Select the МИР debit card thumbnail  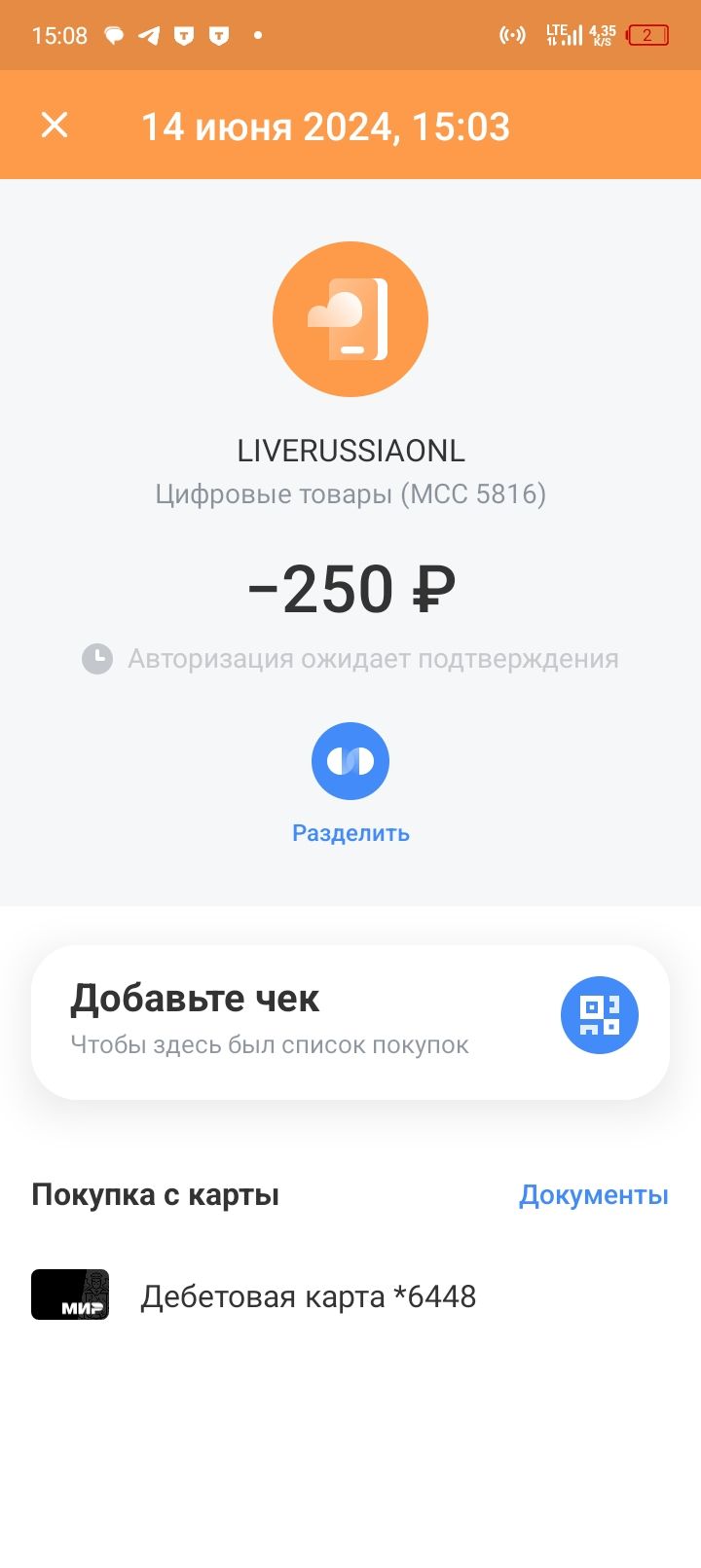70,1295
